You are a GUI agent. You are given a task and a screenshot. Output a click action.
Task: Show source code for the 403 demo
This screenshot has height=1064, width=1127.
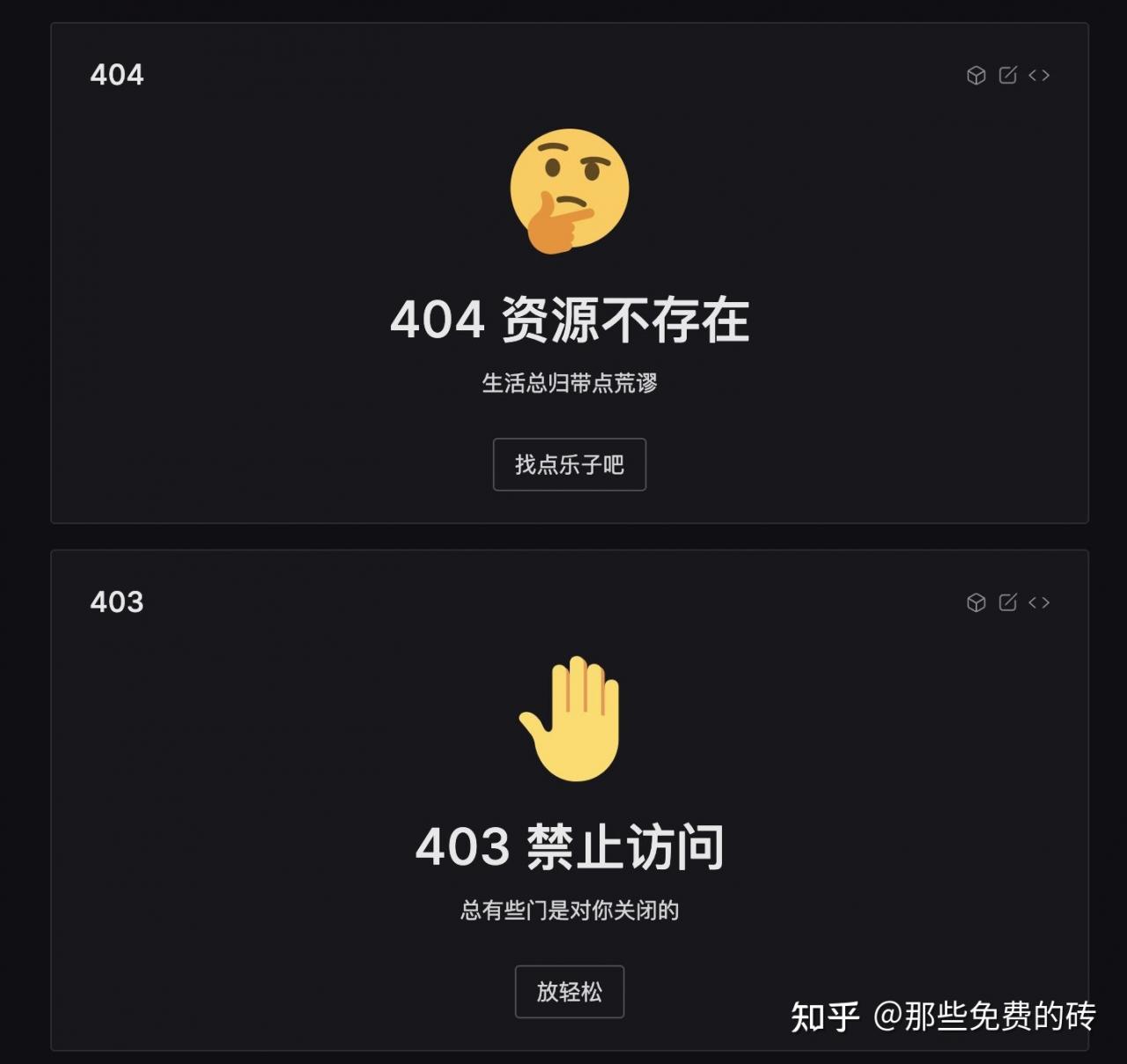click(x=1039, y=602)
